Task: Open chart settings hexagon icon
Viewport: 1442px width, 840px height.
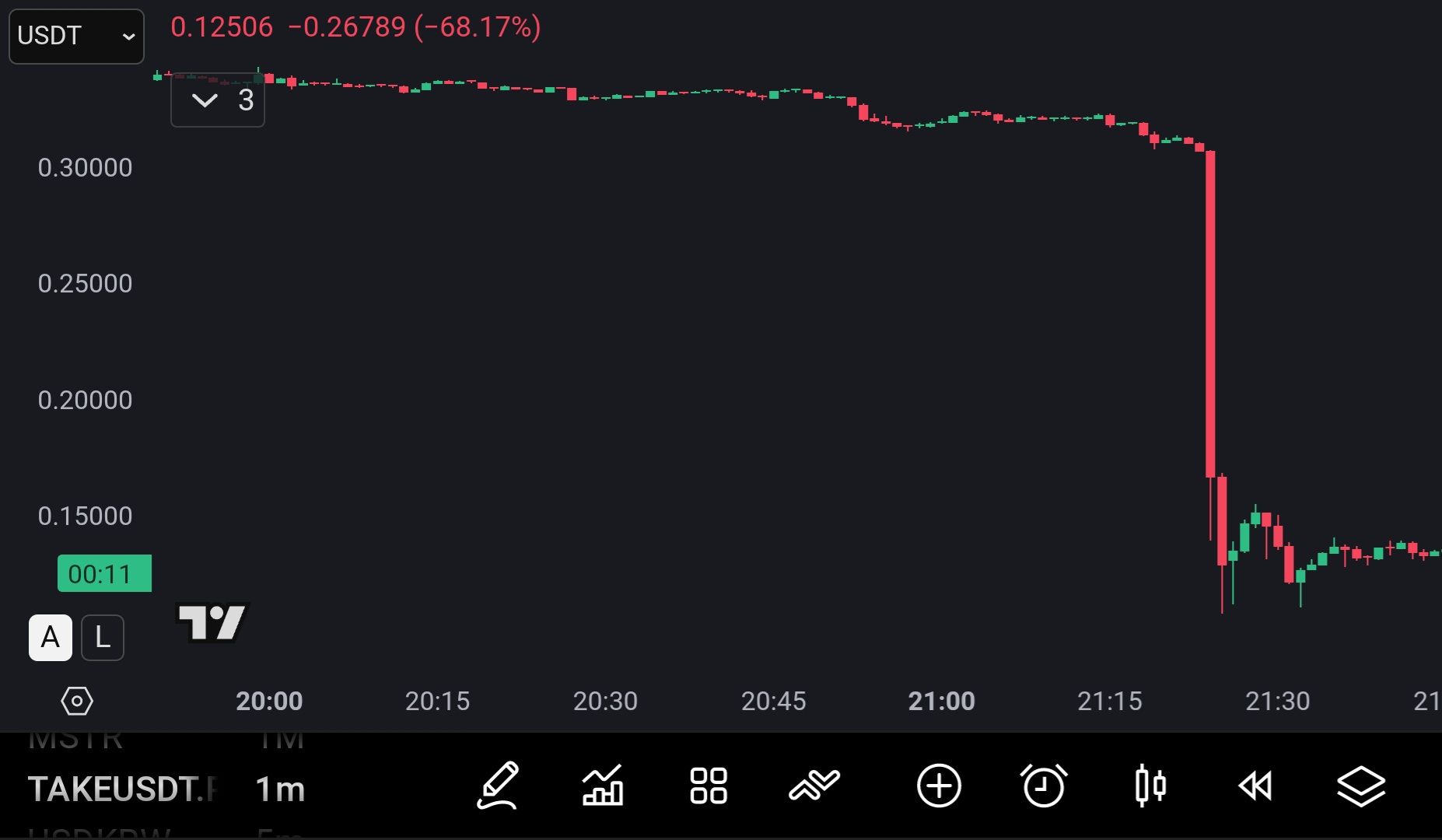Action: click(x=77, y=701)
